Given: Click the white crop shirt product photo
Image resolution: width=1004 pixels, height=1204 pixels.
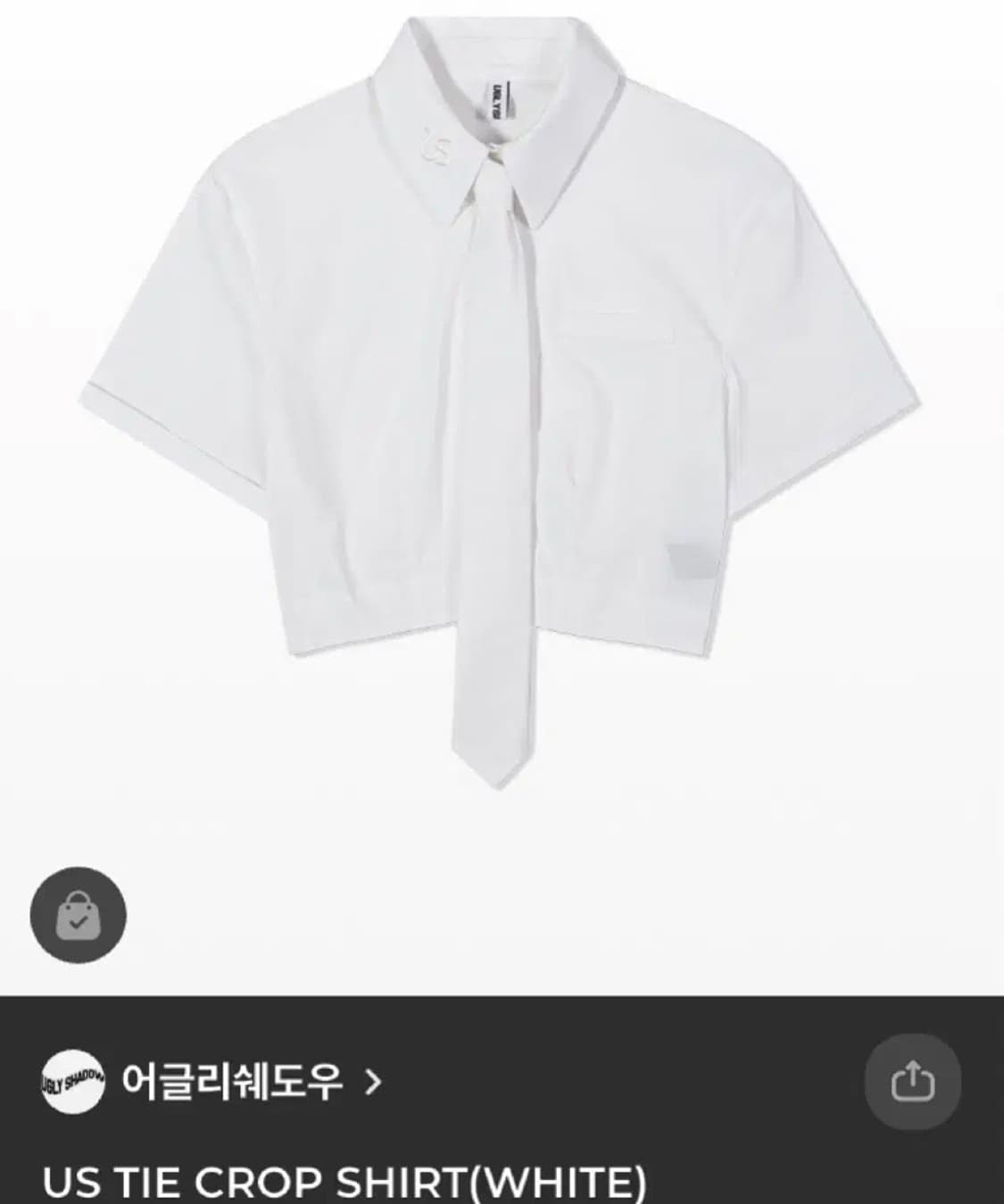Looking at the screenshot, I should tap(502, 402).
